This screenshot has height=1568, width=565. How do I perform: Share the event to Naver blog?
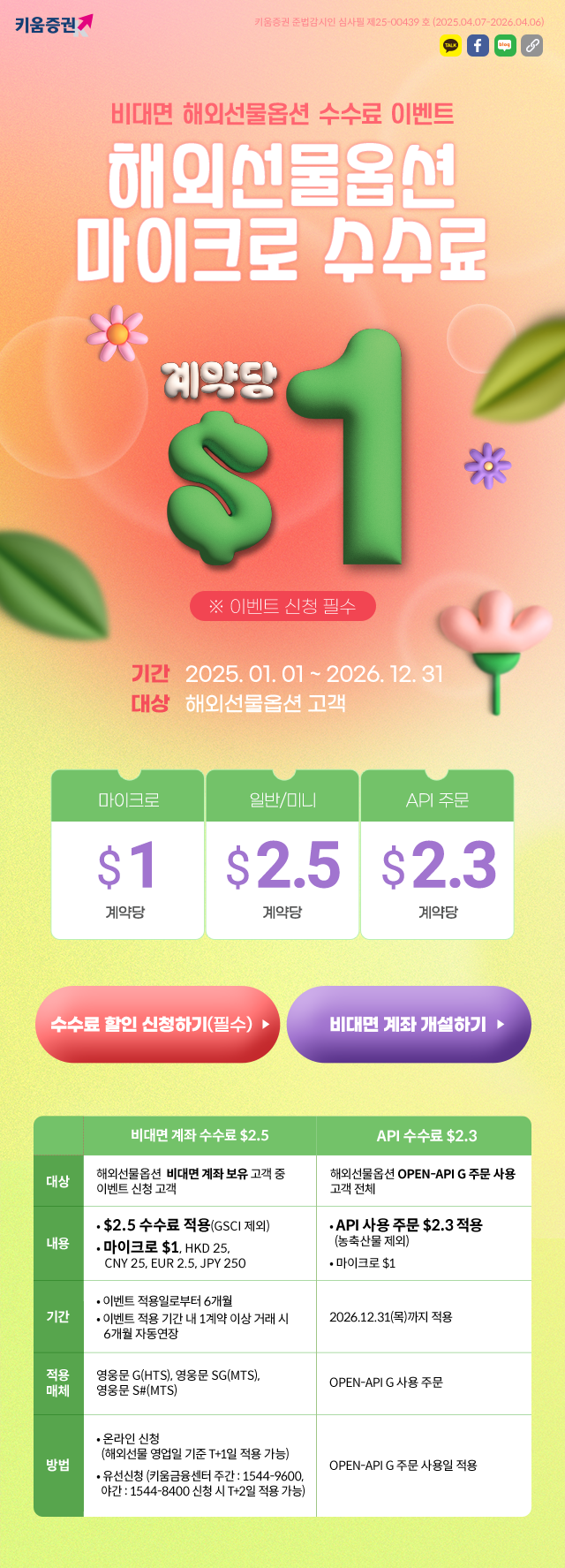click(x=505, y=45)
